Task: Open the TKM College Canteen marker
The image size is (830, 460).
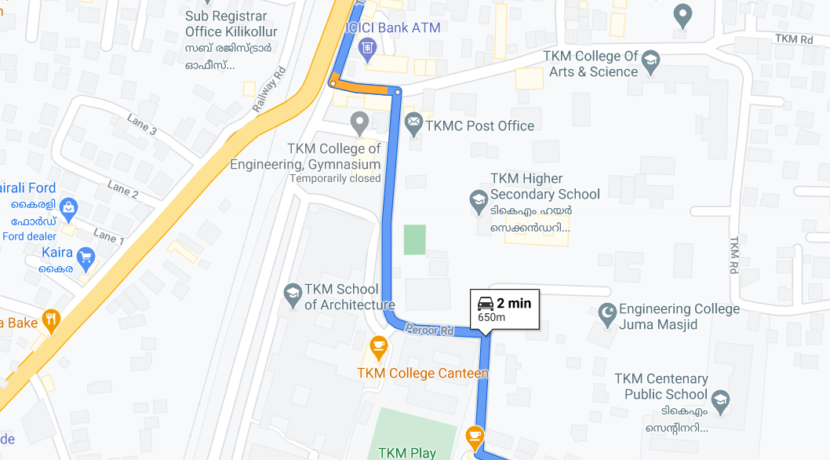Action: 378,348
